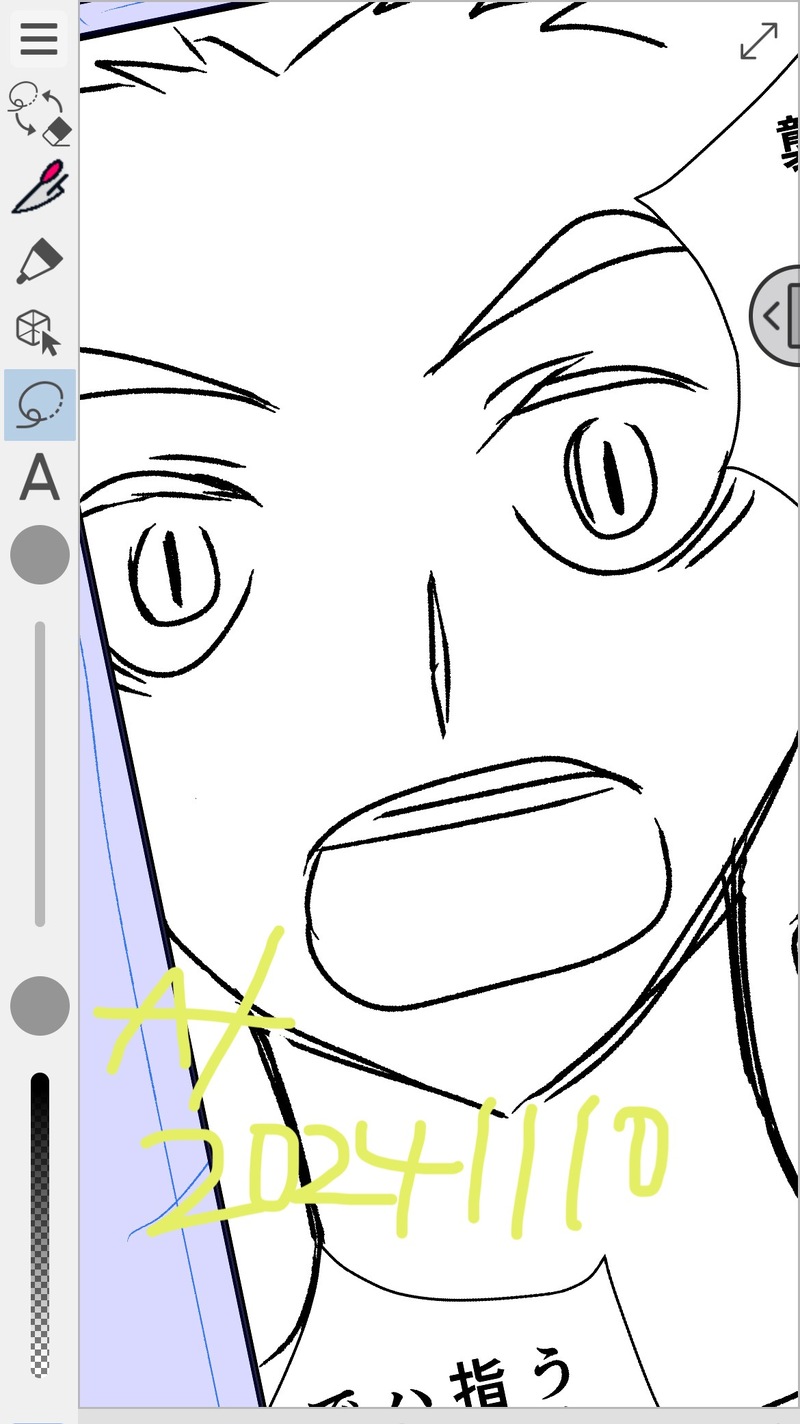The height and width of the screenshot is (1424, 800).
Task: Open the undo, redo and eraser quick tool
Action: click(x=39, y=112)
